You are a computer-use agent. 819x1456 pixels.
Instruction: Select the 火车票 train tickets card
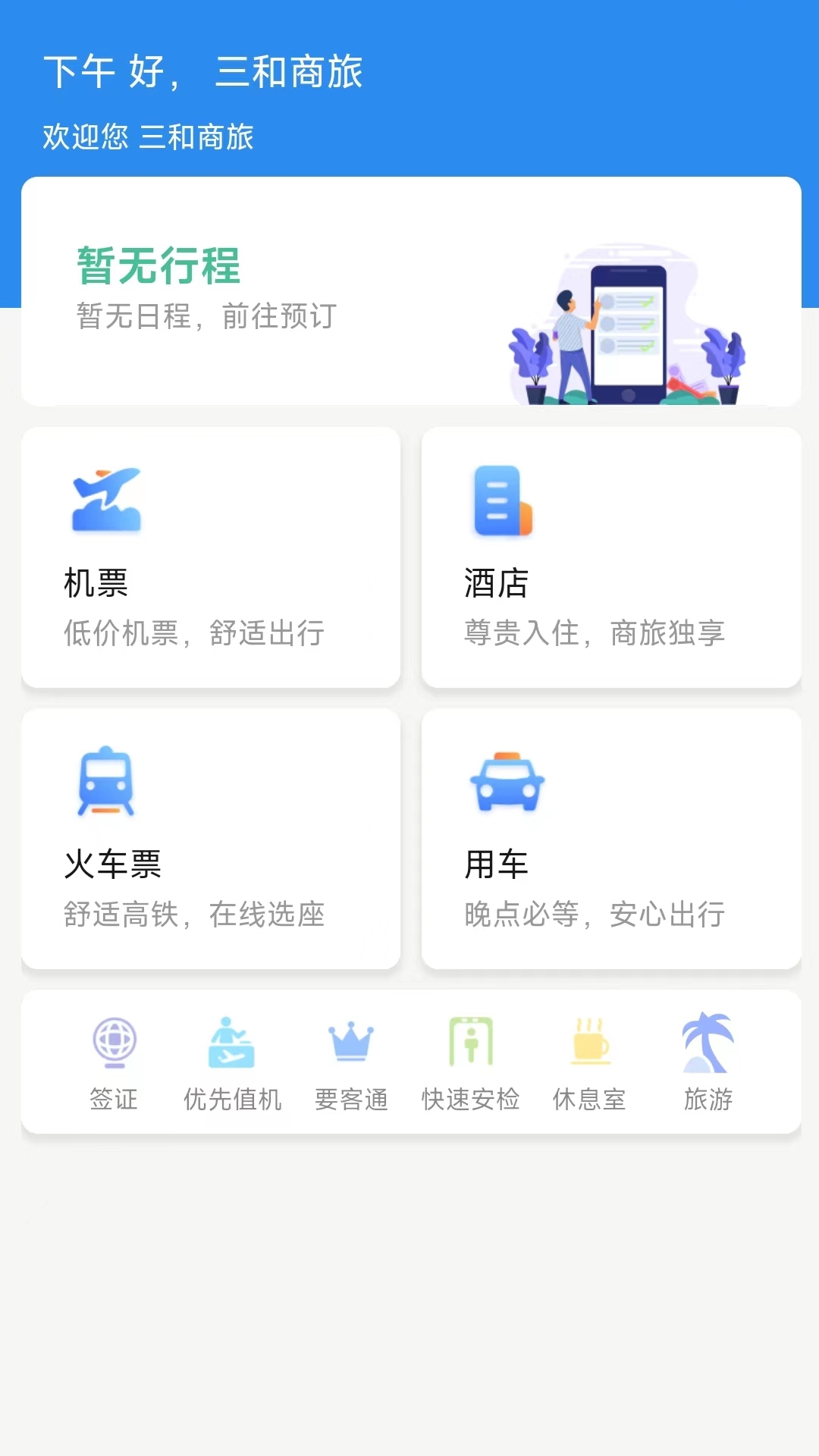pyautogui.click(x=211, y=839)
